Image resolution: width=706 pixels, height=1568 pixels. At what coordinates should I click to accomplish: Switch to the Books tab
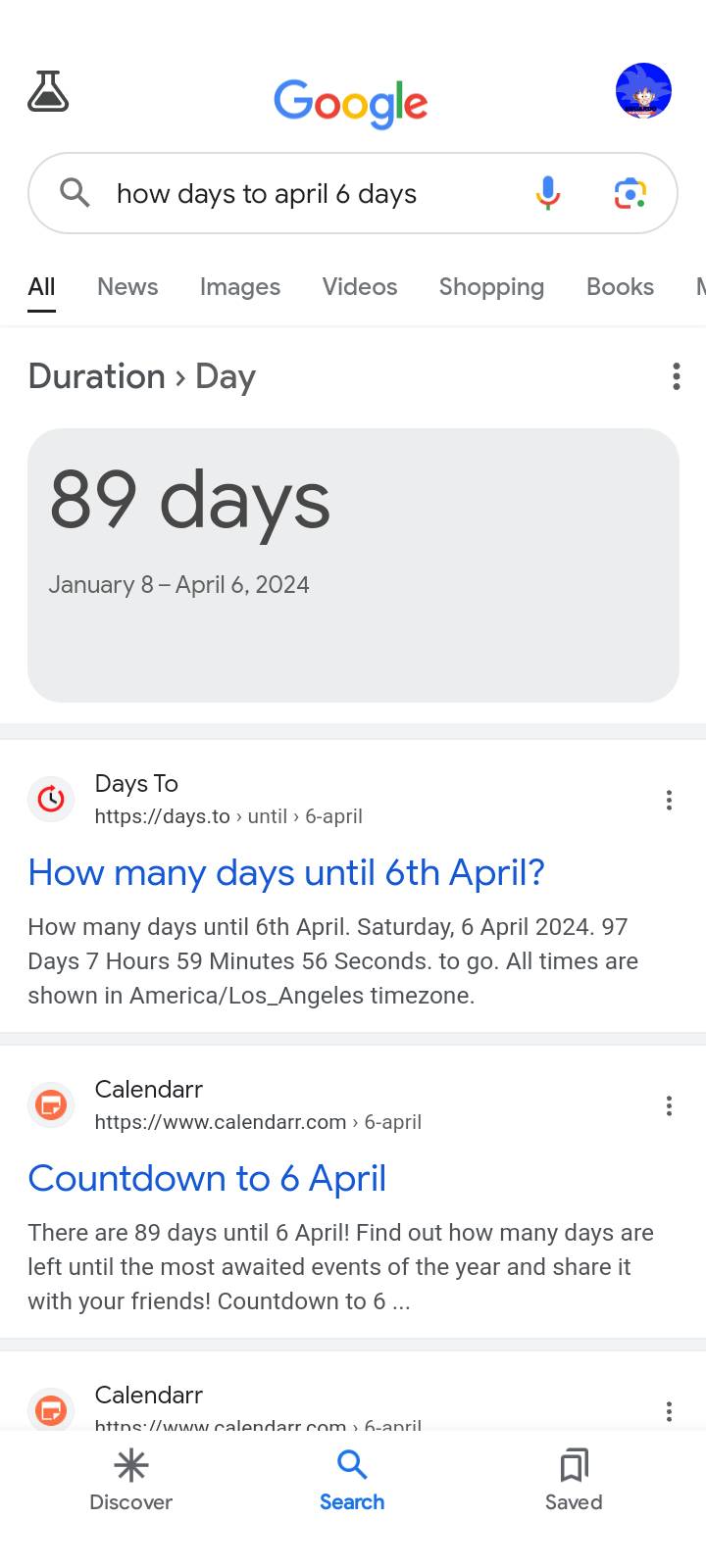click(x=620, y=287)
